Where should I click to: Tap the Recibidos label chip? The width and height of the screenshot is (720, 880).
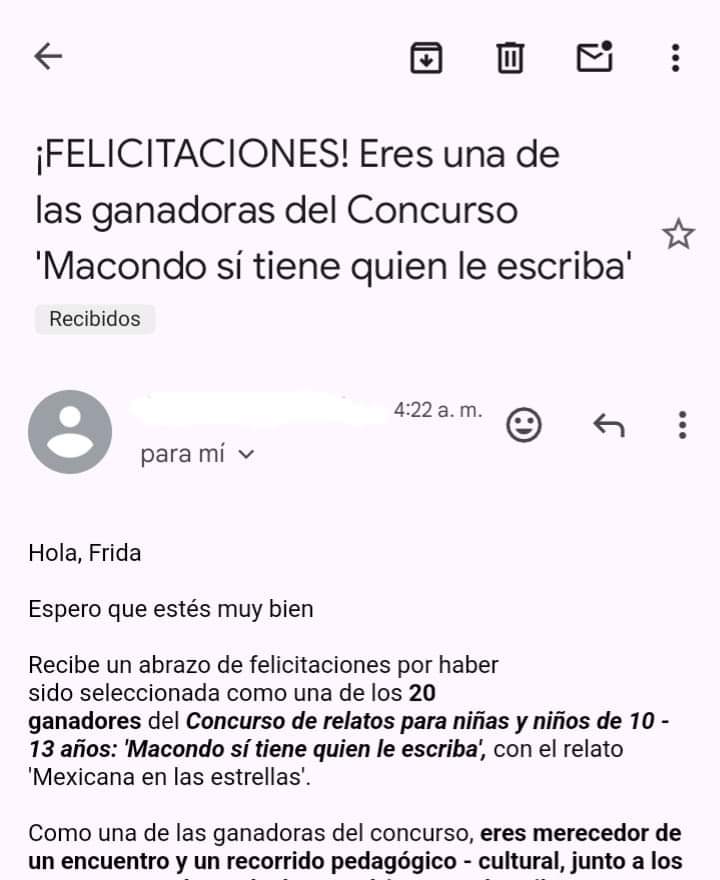[95, 320]
